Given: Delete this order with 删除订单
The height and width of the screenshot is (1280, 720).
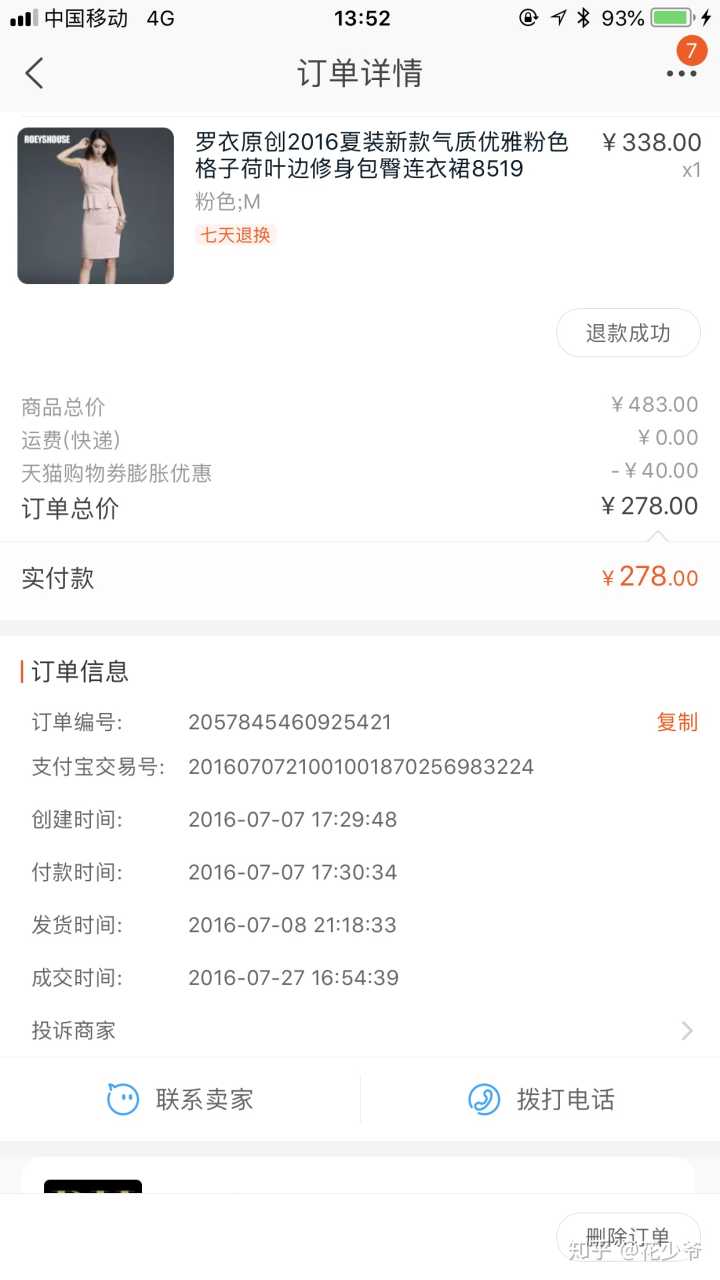Looking at the screenshot, I should pyautogui.click(x=628, y=1237).
